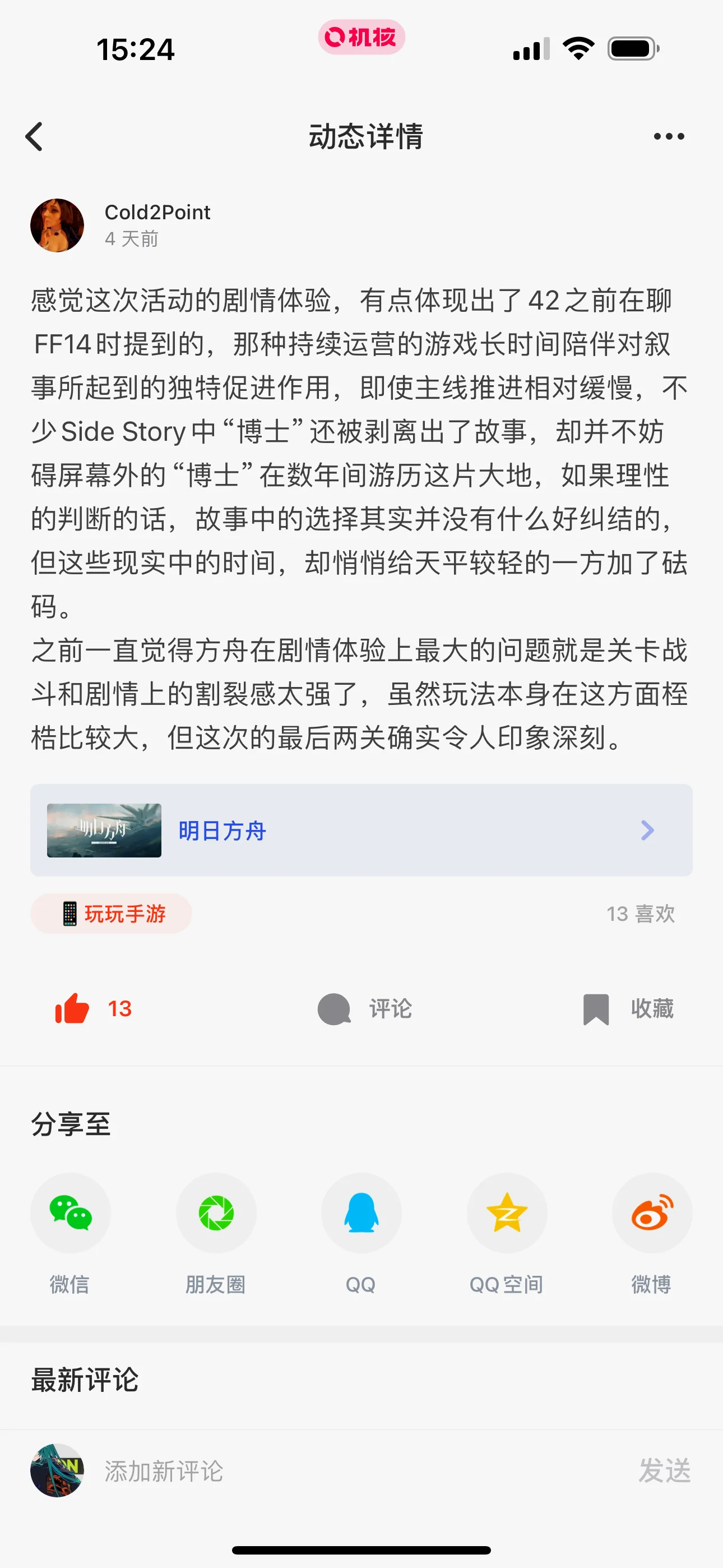723x1568 pixels.
Task: Open the 明日方舟 game card
Action: point(361,830)
